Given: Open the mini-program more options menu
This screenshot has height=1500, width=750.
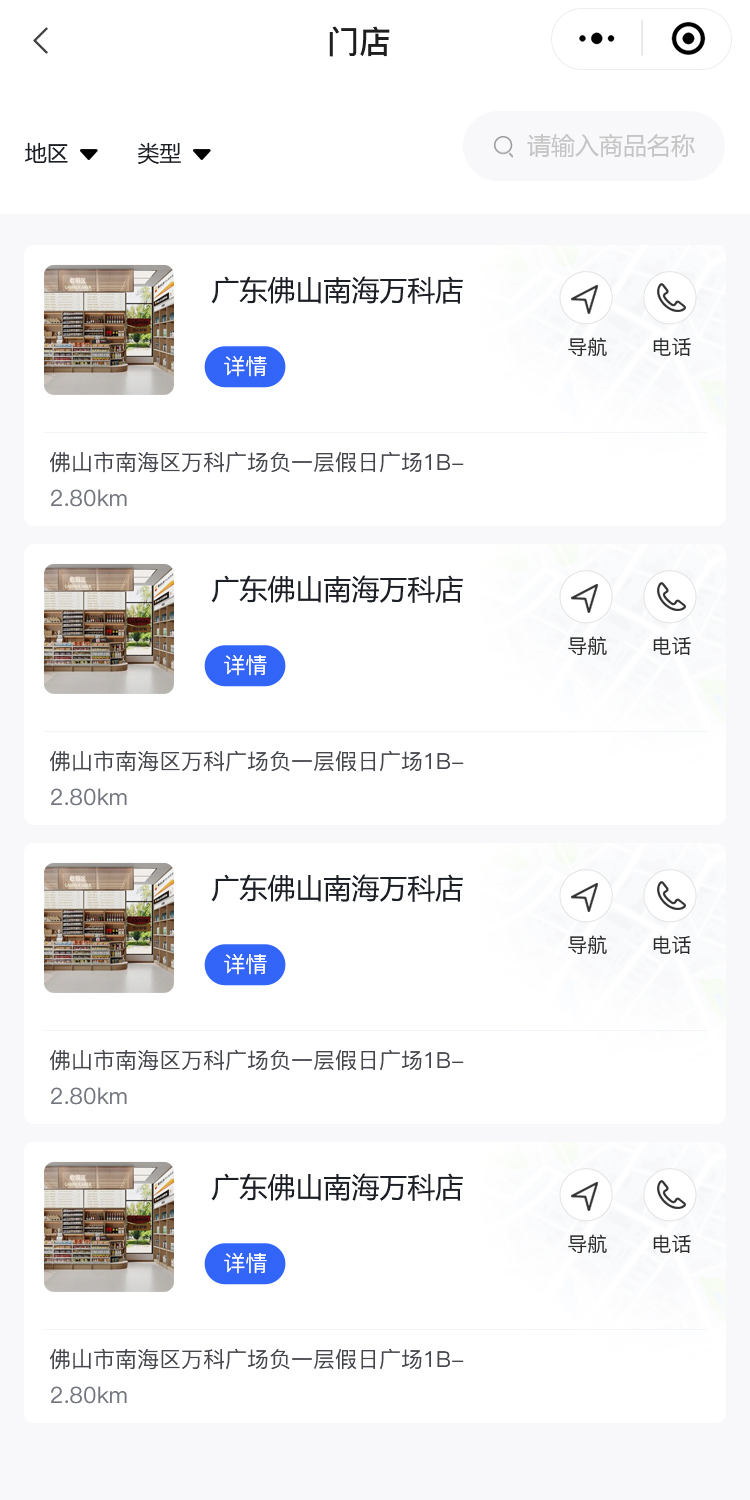Looking at the screenshot, I should [x=597, y=39].
